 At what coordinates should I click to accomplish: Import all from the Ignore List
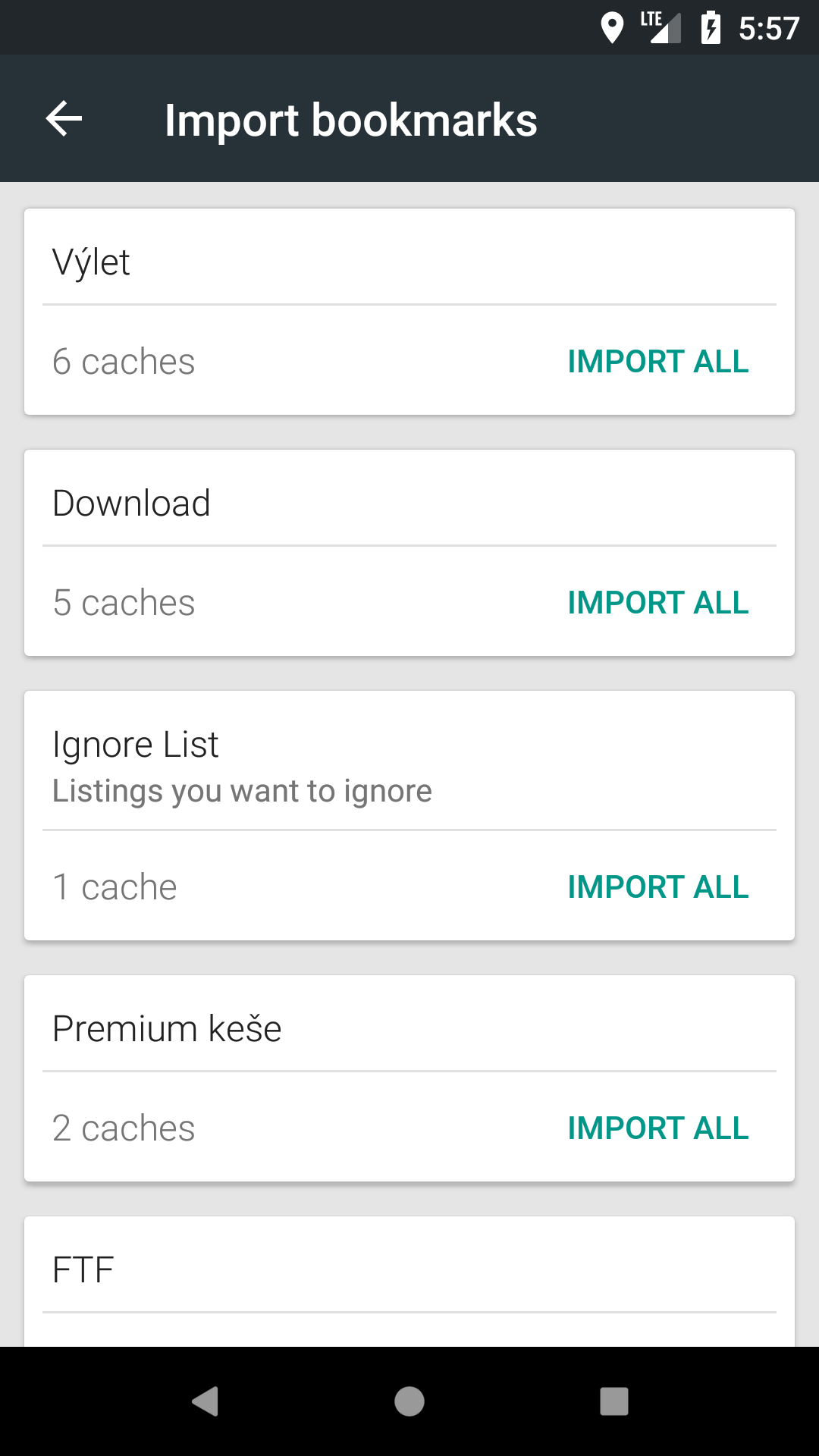point(657,886)
